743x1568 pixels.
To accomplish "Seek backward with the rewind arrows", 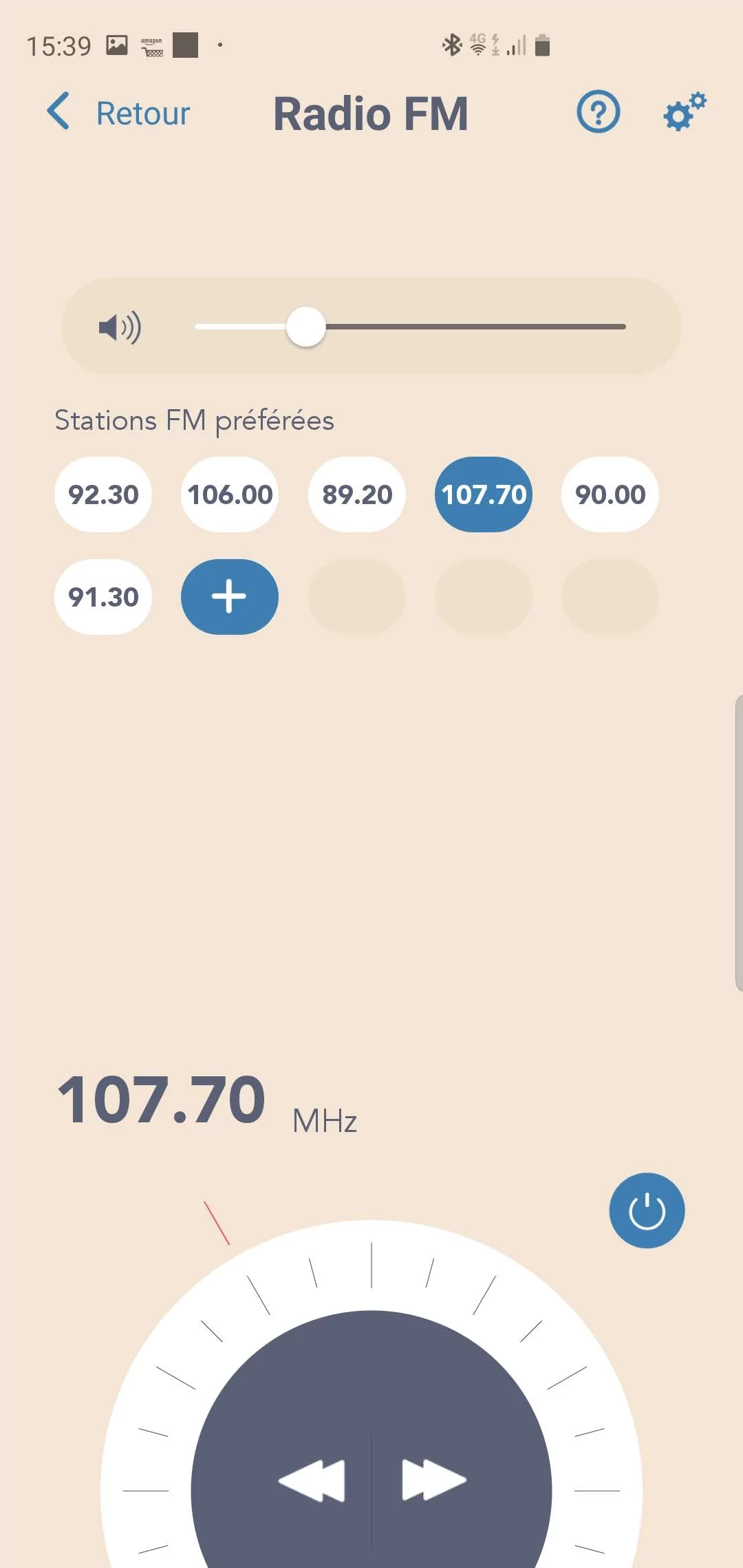I will [312, 1480].
